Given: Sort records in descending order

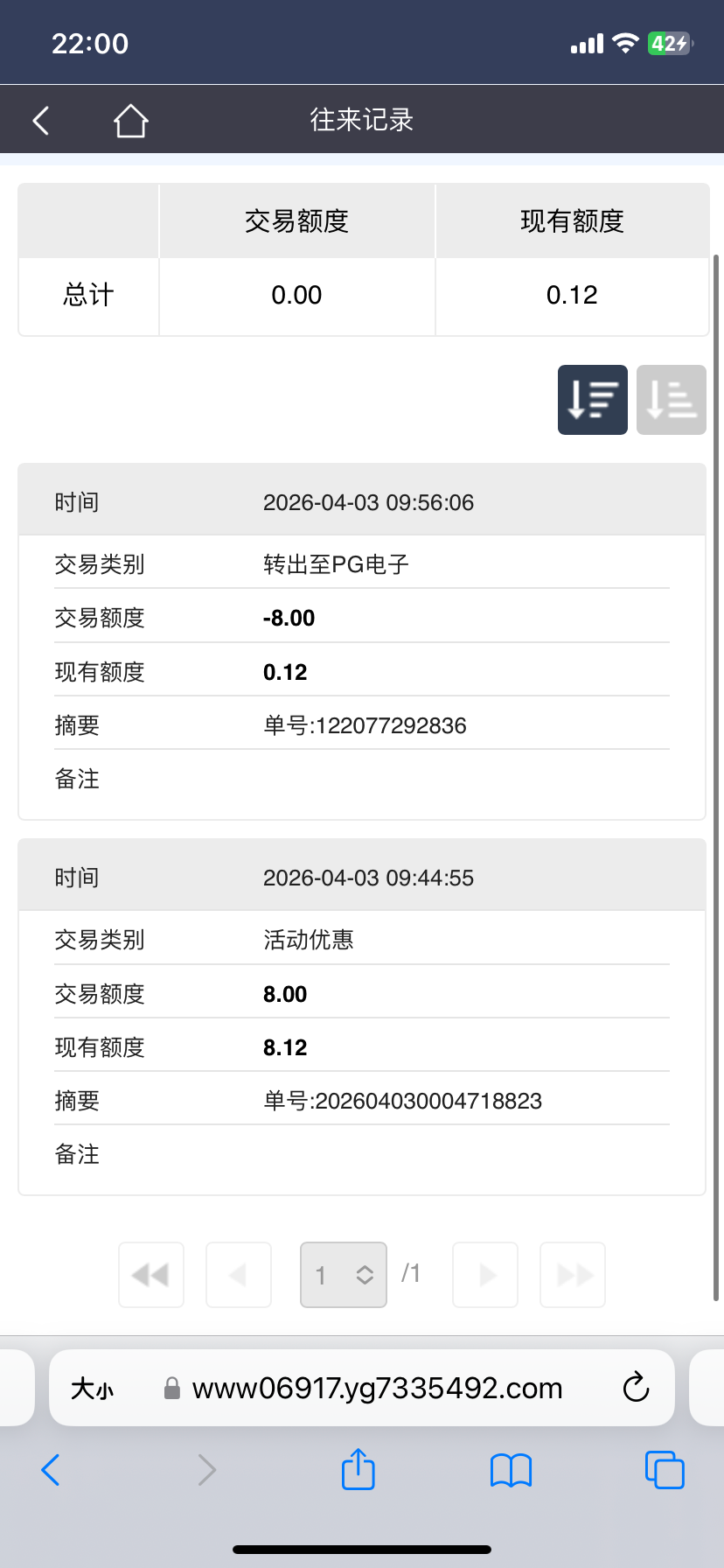Looking at the screenshot, I should pos(592,400).
